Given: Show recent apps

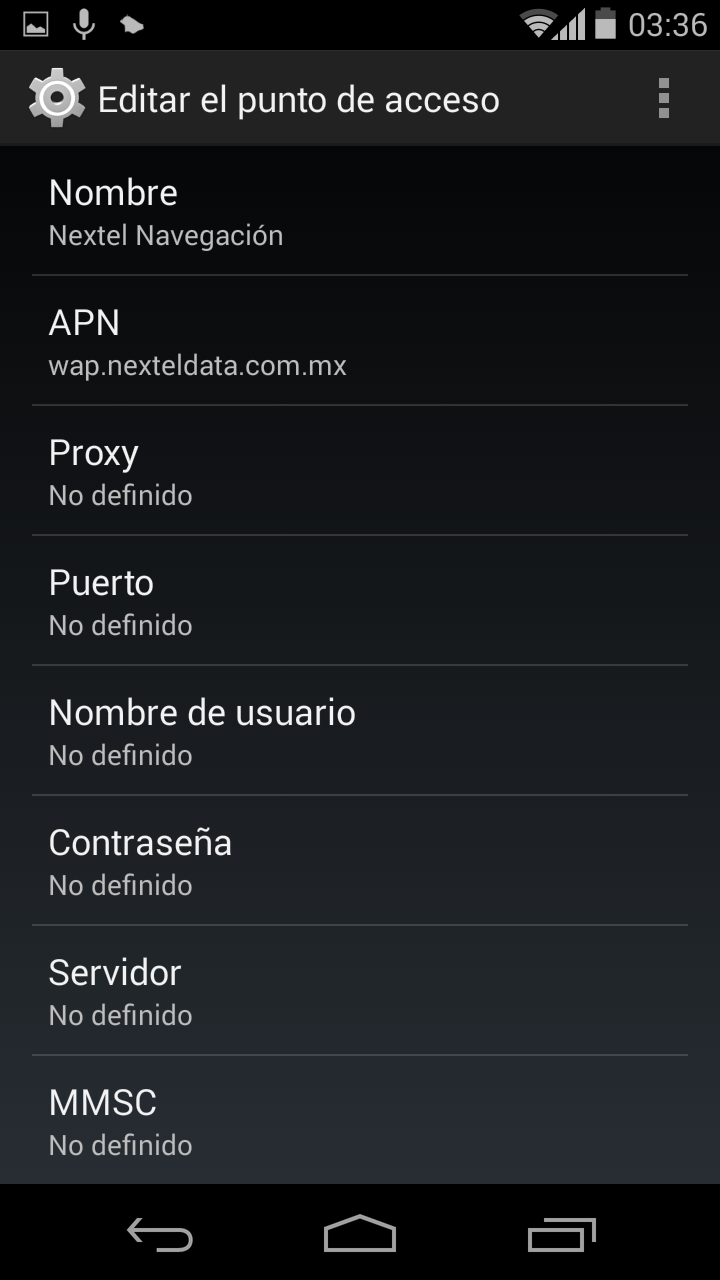Looking at the screenshot, I should pos(561,1234).
